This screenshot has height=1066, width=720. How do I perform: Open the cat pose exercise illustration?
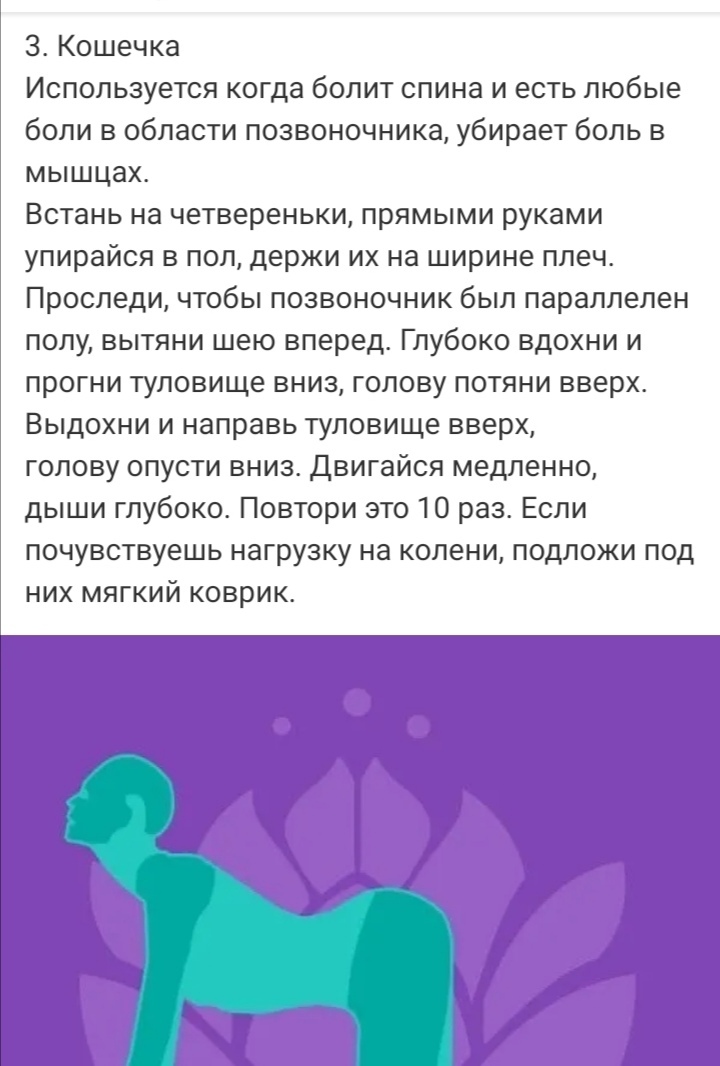point(360,850)
